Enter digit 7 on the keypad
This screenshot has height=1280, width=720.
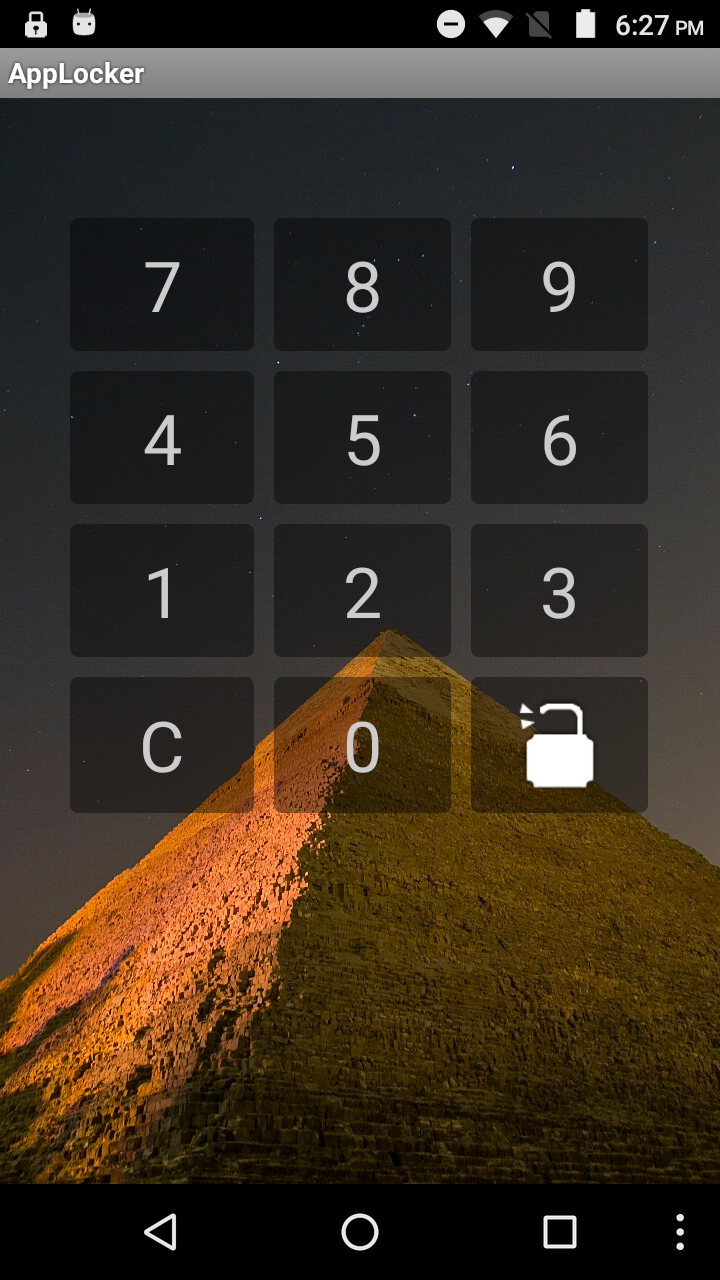[x=162, y=285]
